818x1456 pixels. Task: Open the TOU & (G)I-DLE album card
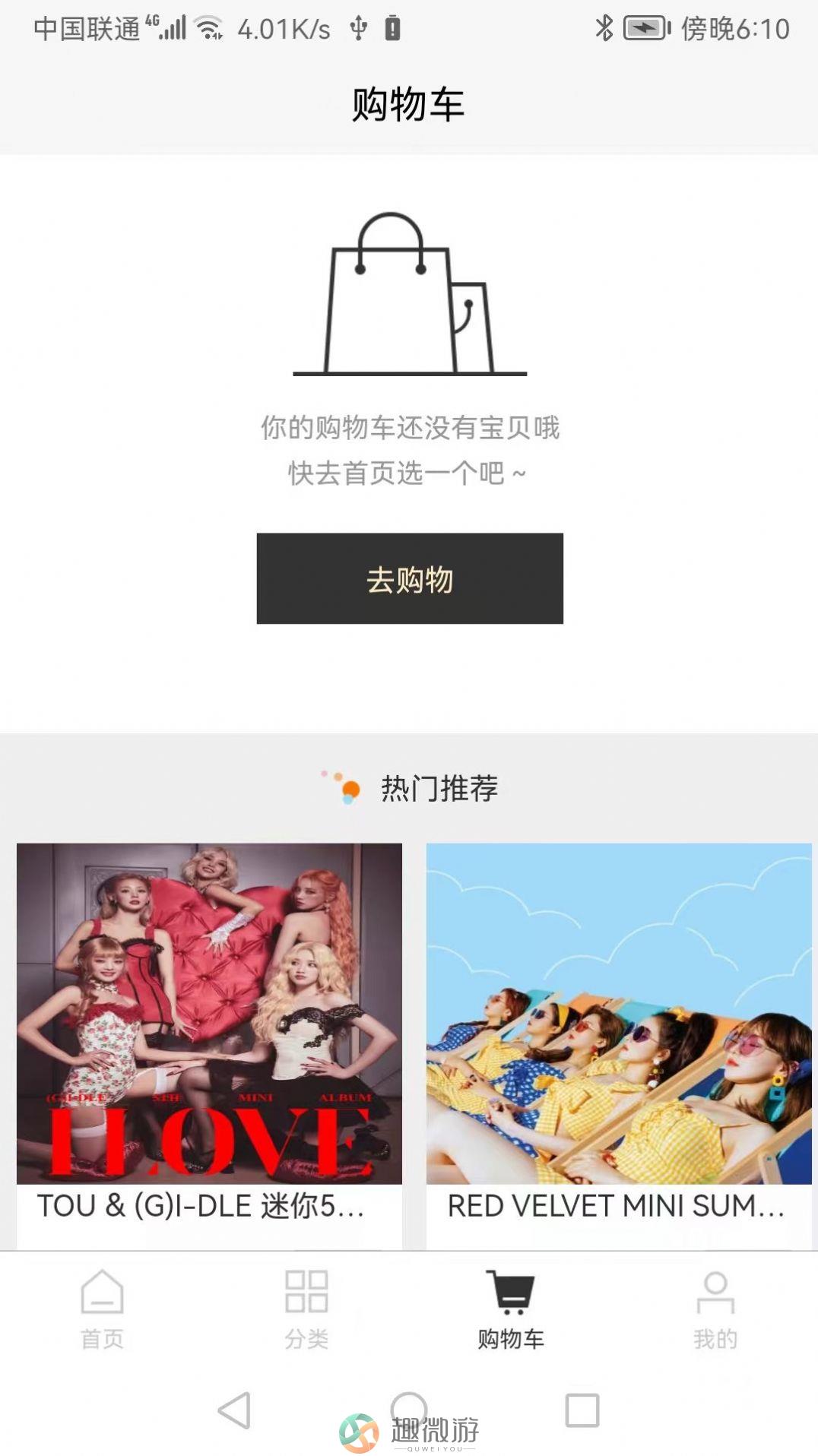(209, 1033)
